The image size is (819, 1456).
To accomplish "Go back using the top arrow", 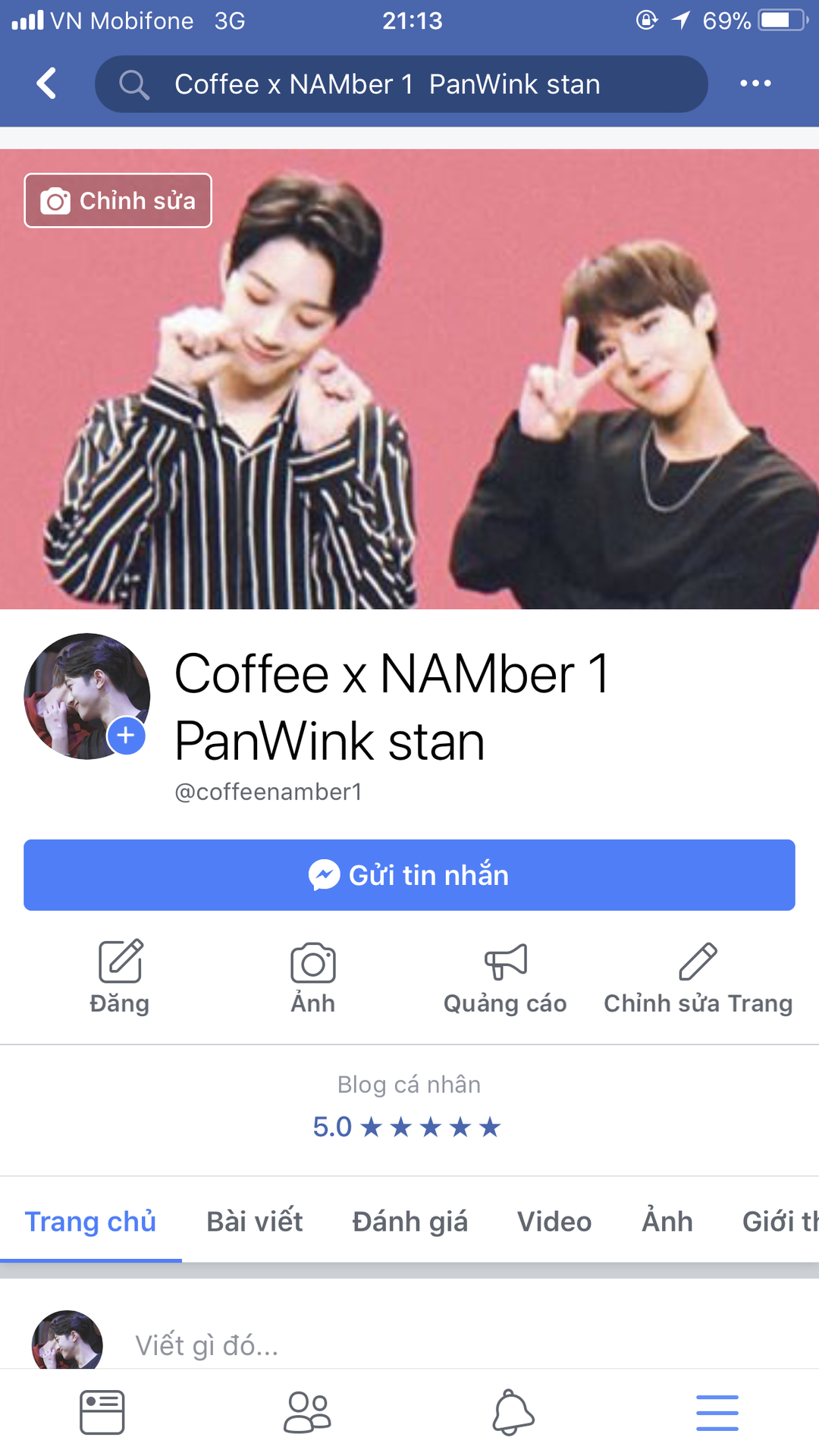I will [47, 83].
